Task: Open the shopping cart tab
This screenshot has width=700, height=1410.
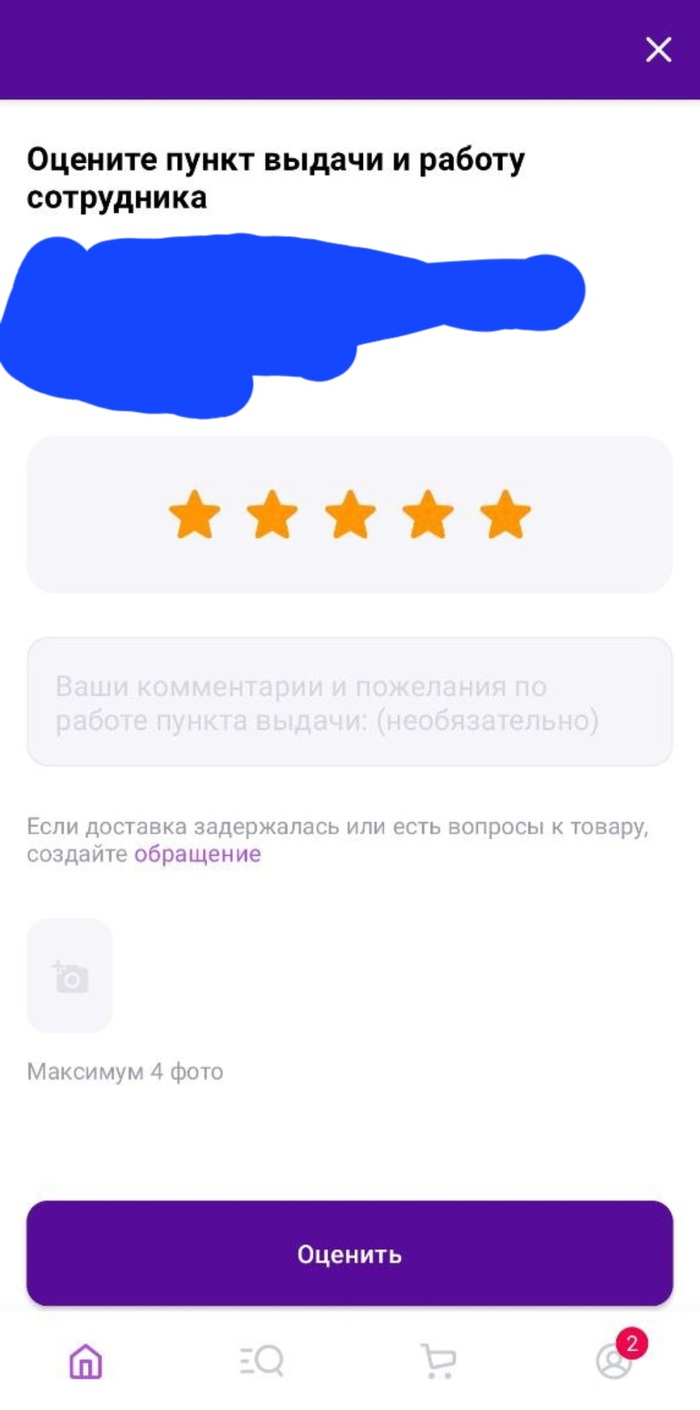Action: tap(438, 1361)
